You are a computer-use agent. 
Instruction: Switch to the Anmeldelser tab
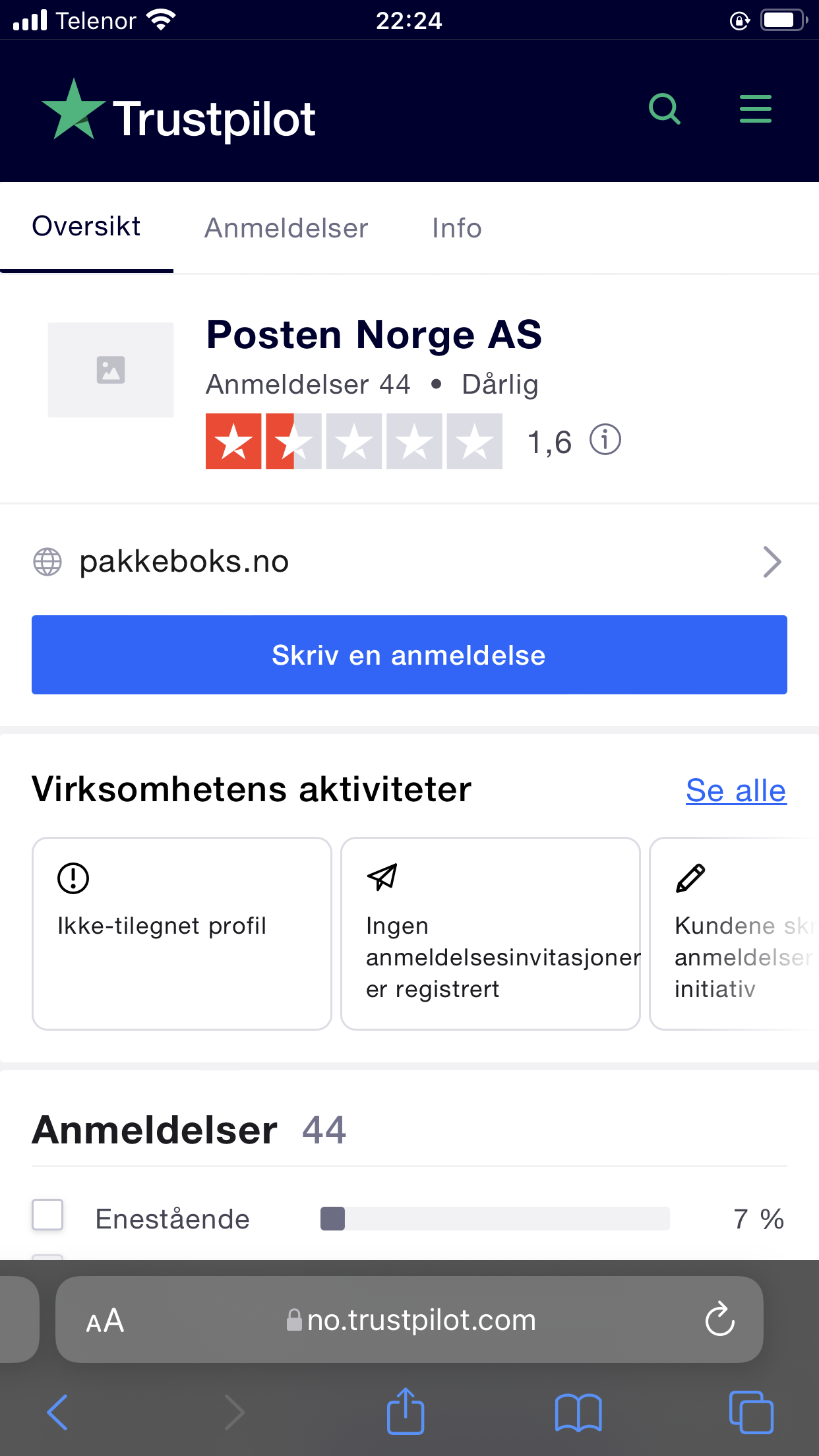(286, 228)
